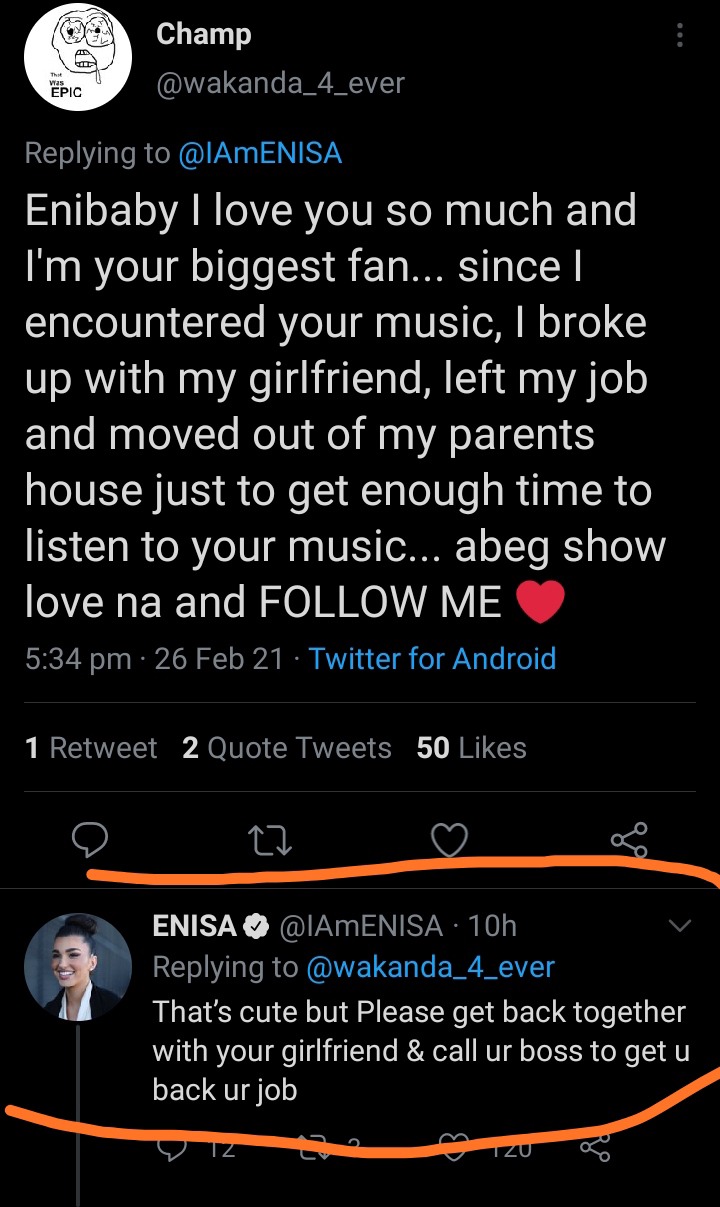Open the overflow menu on Champ's tweet
Image resolution: width=720 pixels, height=1207 pixels.
[x=680, y=37]
